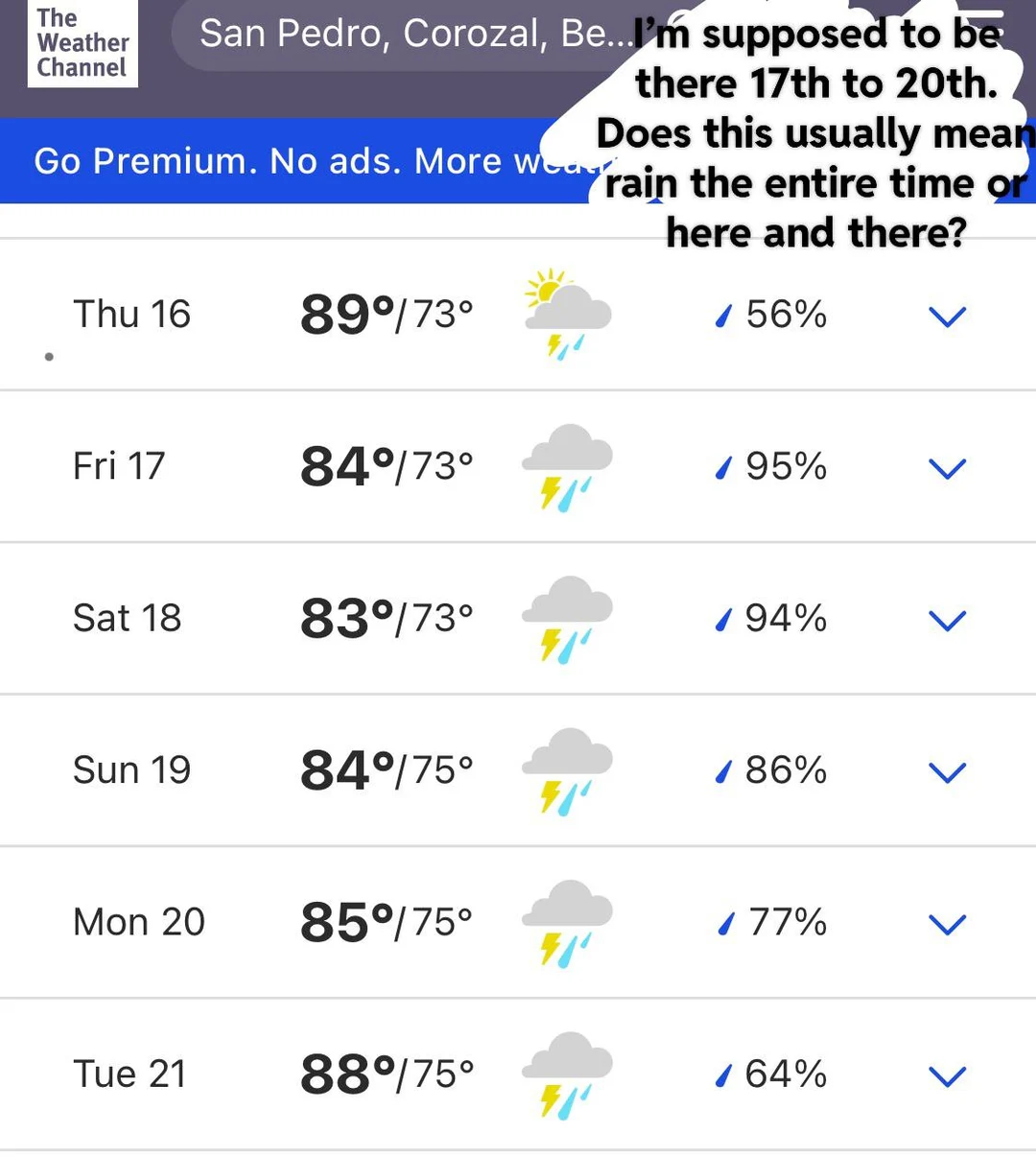The image size is (1036, 1157).
Task: Click Thu 16 sun and thunderstorm weather icon
Action: [566, 315]
